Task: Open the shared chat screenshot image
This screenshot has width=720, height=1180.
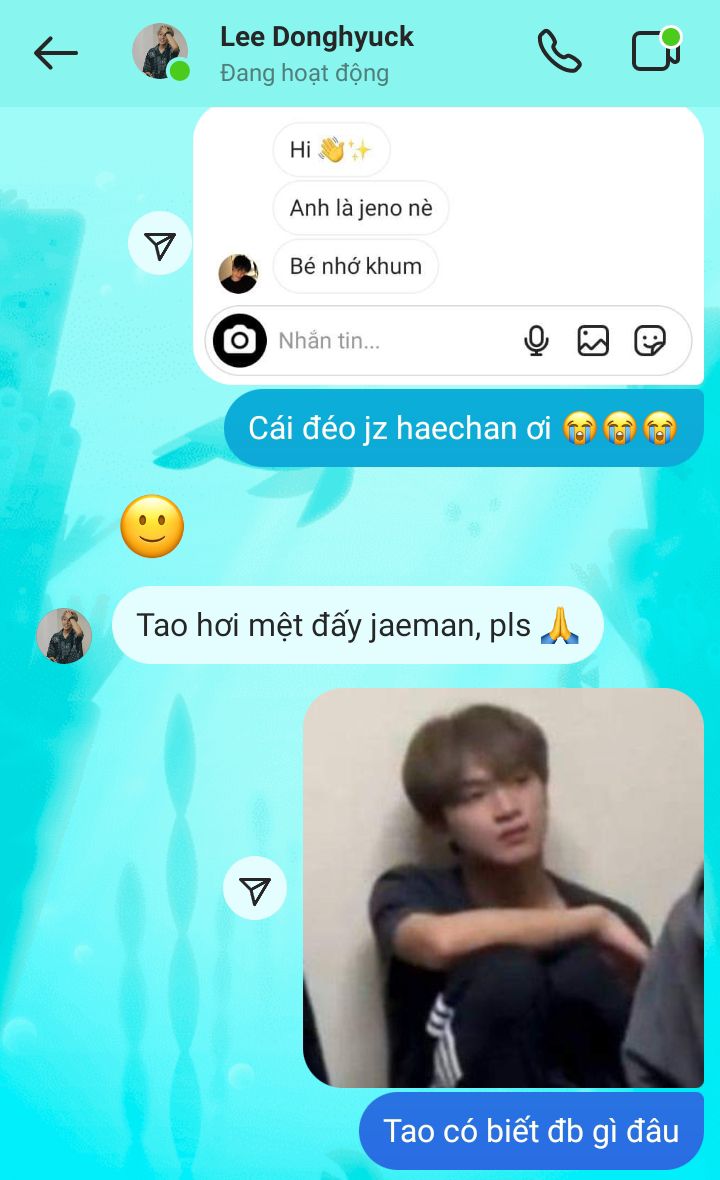Action: coord(448,245)
